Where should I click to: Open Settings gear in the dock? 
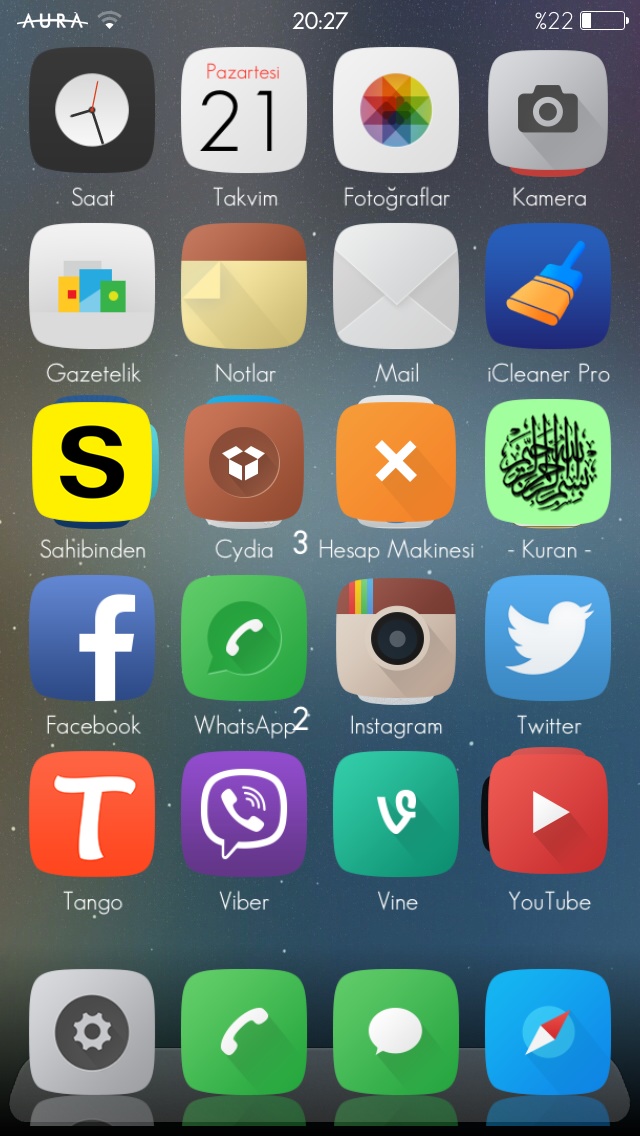click(x=92, y=1032)
